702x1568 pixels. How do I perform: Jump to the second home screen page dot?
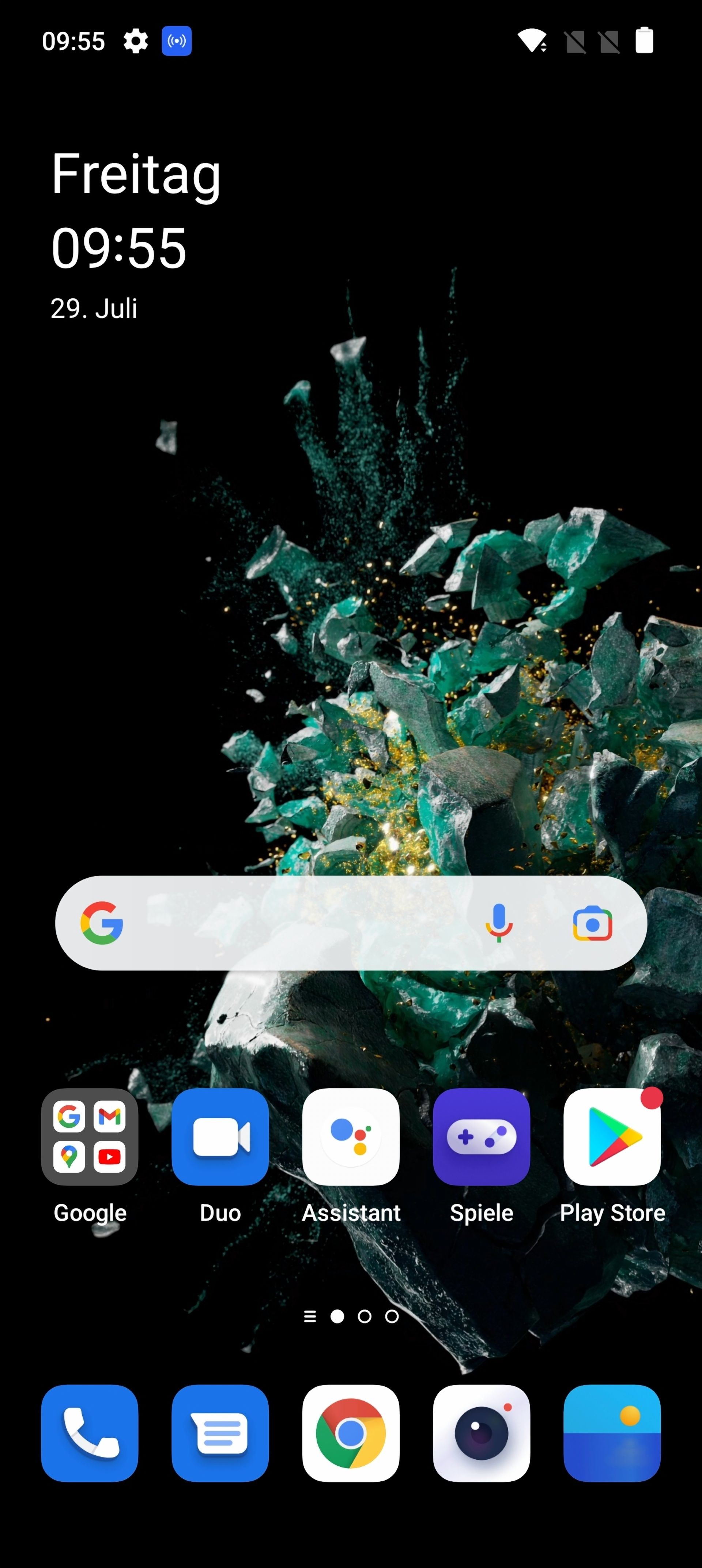click(x=364, y=1317)
